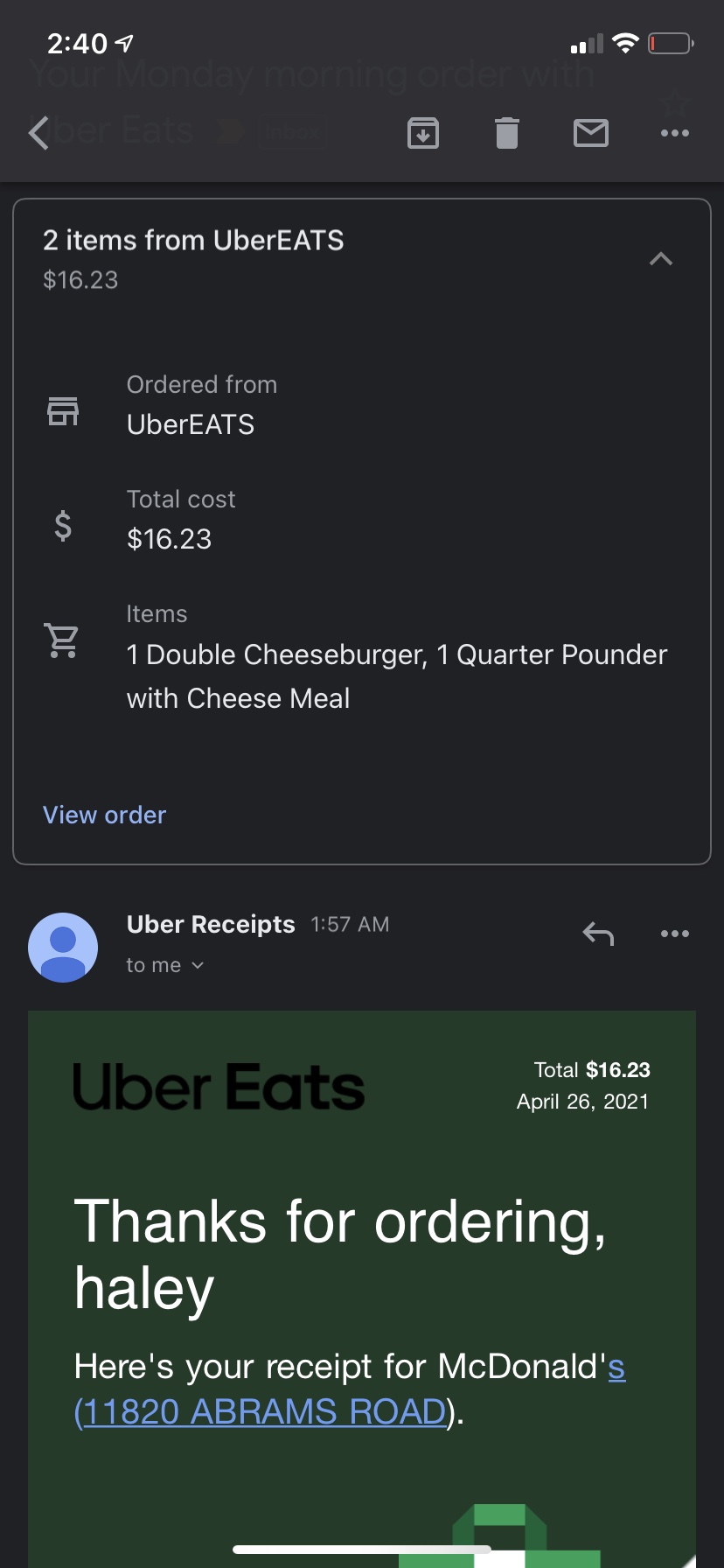
Task: Mark this email as unread
Action: click(591, 133)
